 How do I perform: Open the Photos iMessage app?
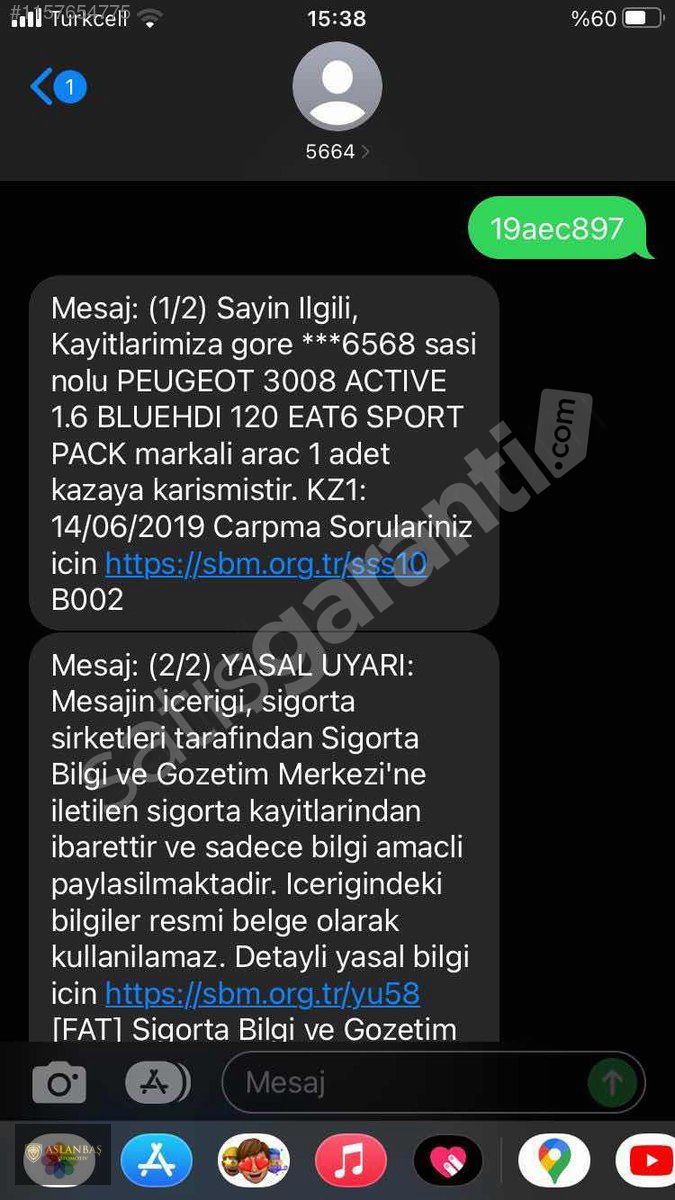point(60,1160)
